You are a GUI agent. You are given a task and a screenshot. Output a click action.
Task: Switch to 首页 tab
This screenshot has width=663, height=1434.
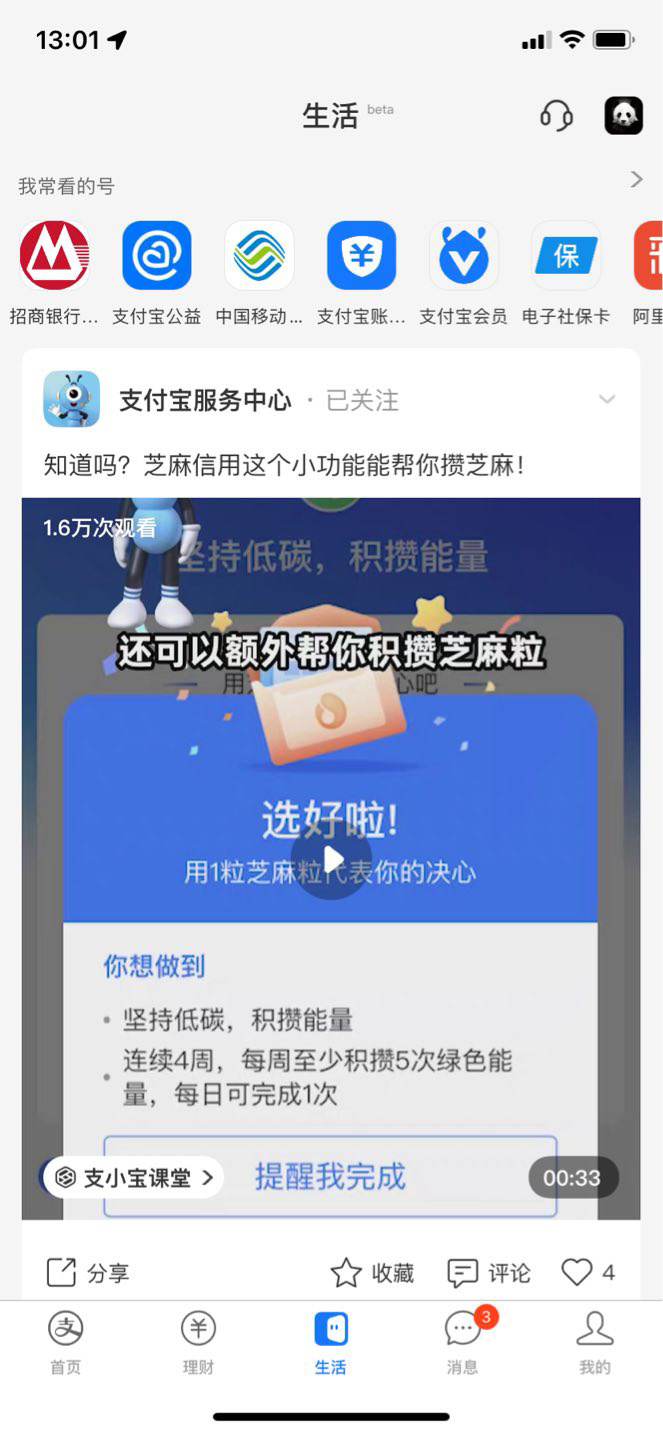click(66, 1342)
